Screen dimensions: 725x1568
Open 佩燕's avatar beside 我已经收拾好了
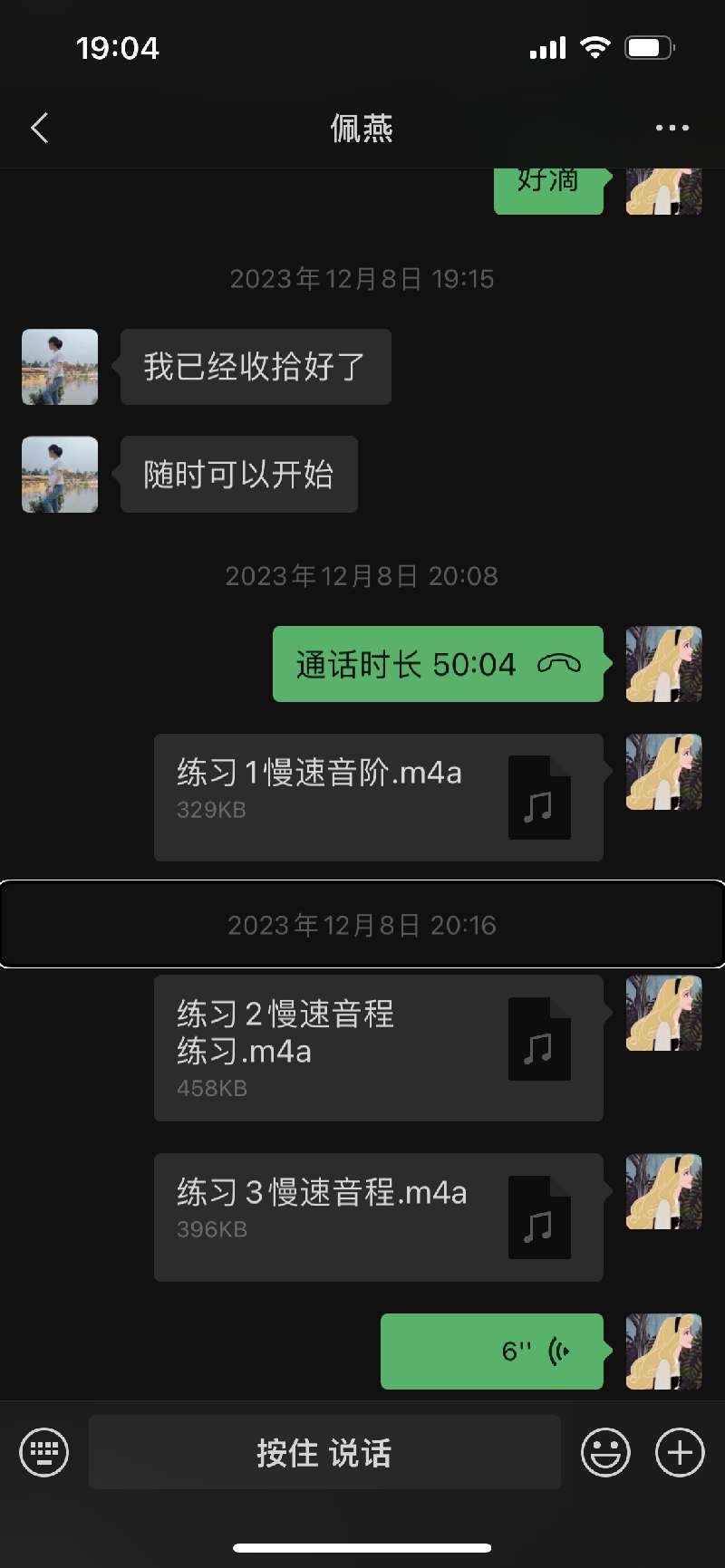60,367
